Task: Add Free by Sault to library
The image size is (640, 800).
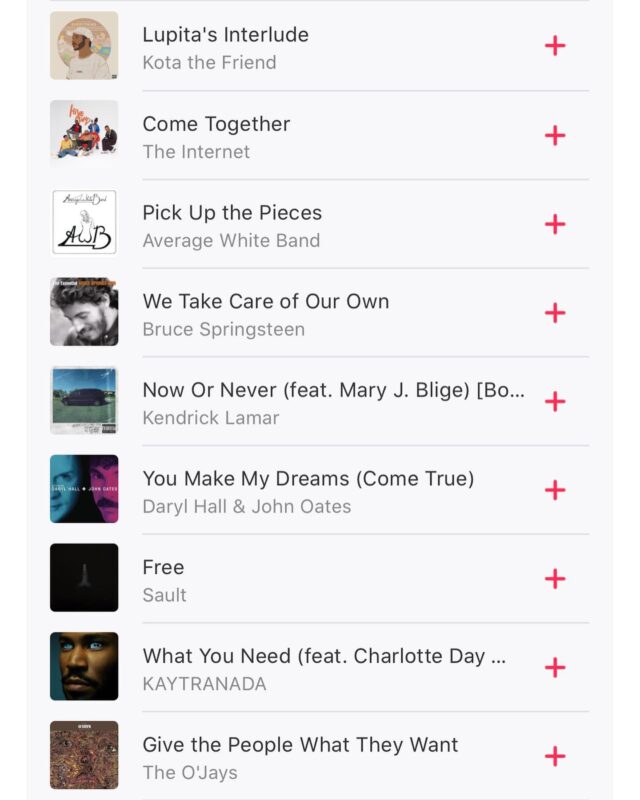Action: [555, 579]
